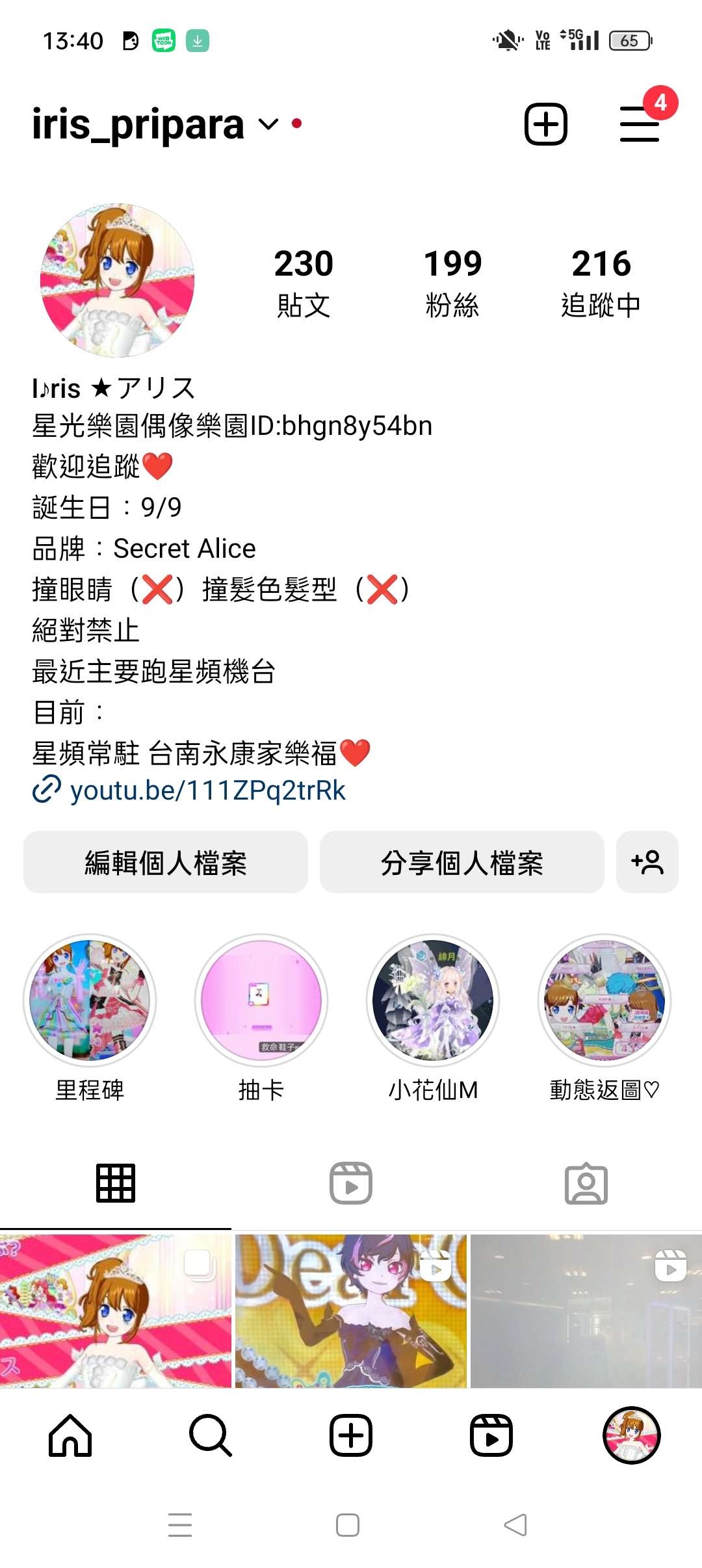Open Reels from the bottom navigation bar
This screenshot has width=702, height=1568.
(x=491, y=1437)
